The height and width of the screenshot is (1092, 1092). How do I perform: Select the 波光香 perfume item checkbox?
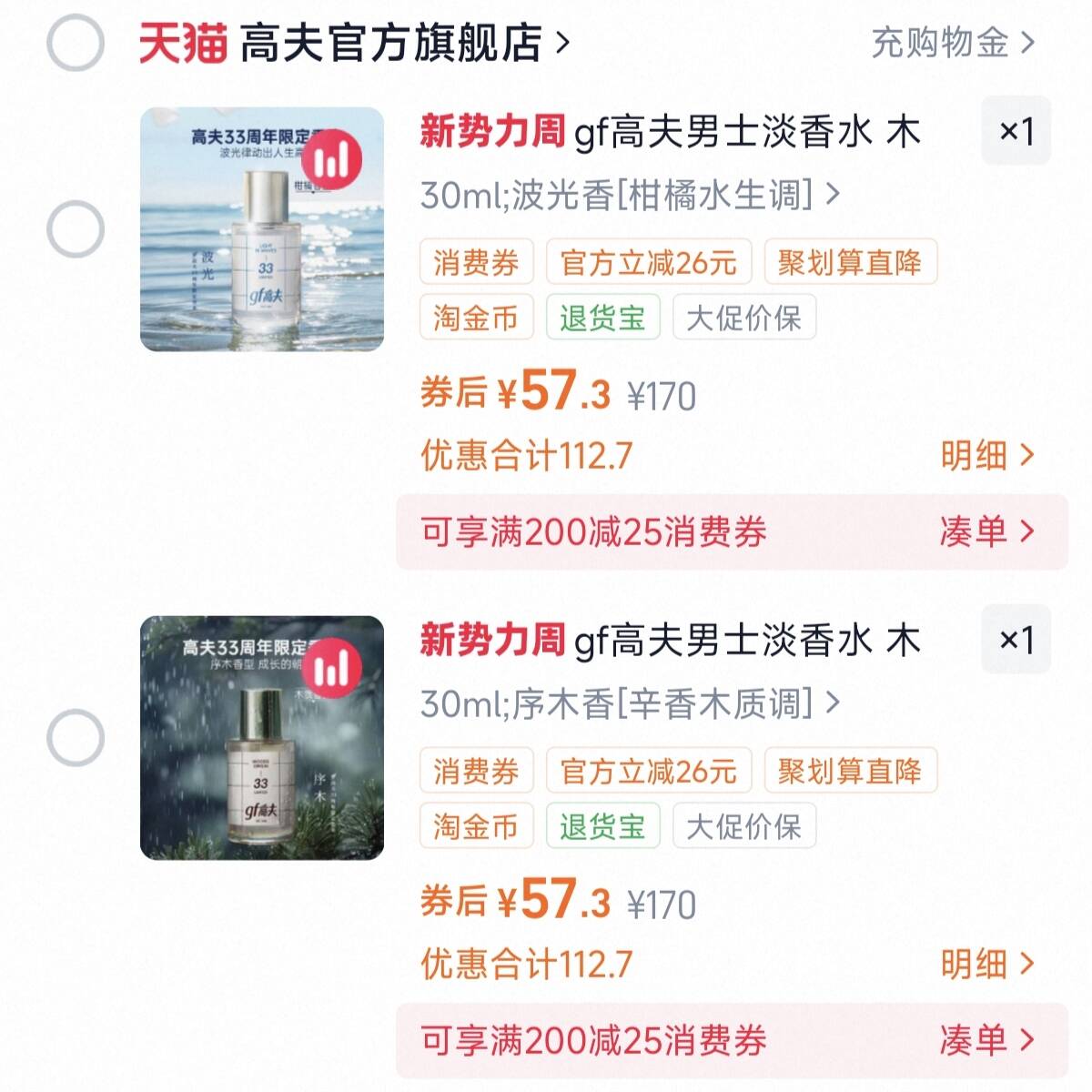pyautogui.click(x=75, y=229)
